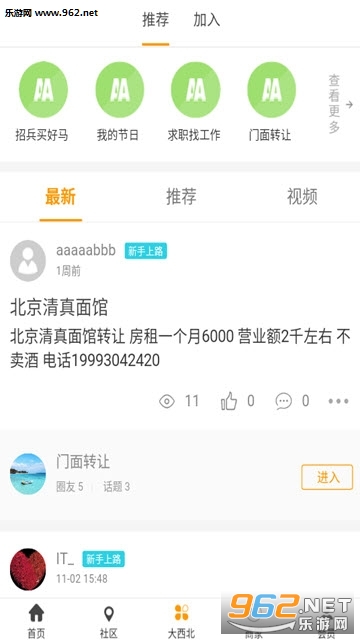Open the 求职找工作 circle
The width and height of the screenshot is (360, 640).
pos(194,102)
